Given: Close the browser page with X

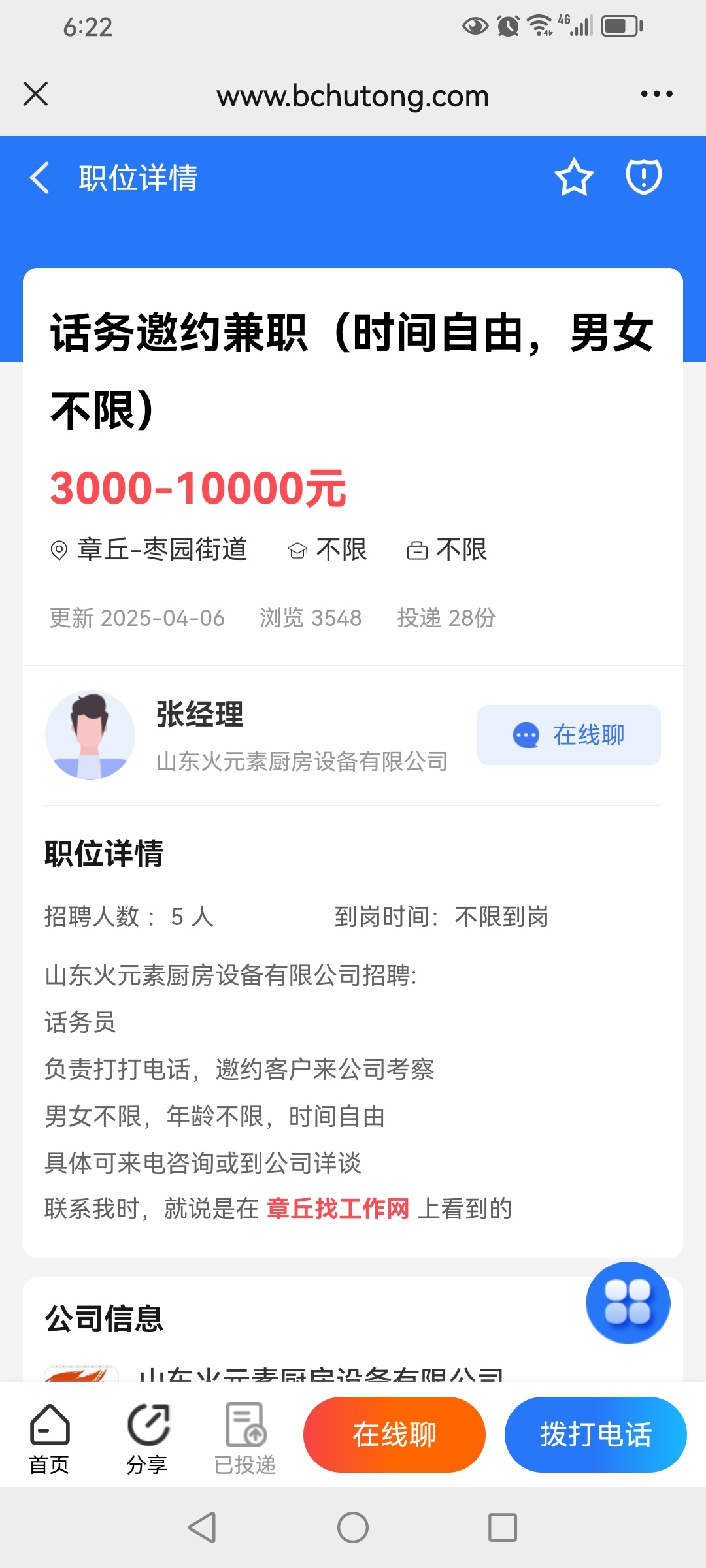Looking at the screenshot, I should [36, 94].
